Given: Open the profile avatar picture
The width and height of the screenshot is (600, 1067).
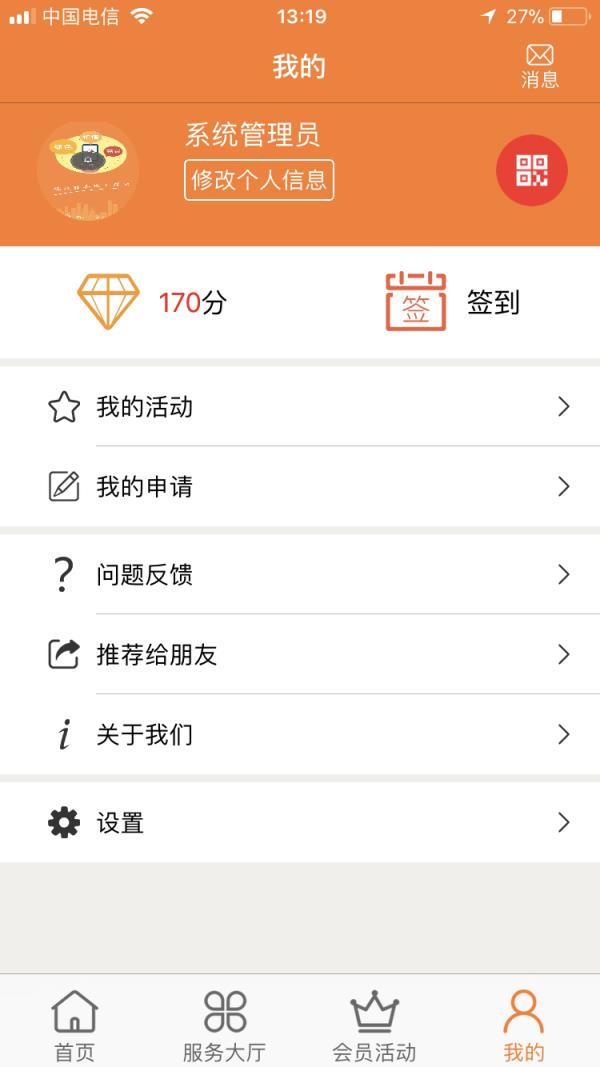Looking at the screenshot, I should point(88,171).
